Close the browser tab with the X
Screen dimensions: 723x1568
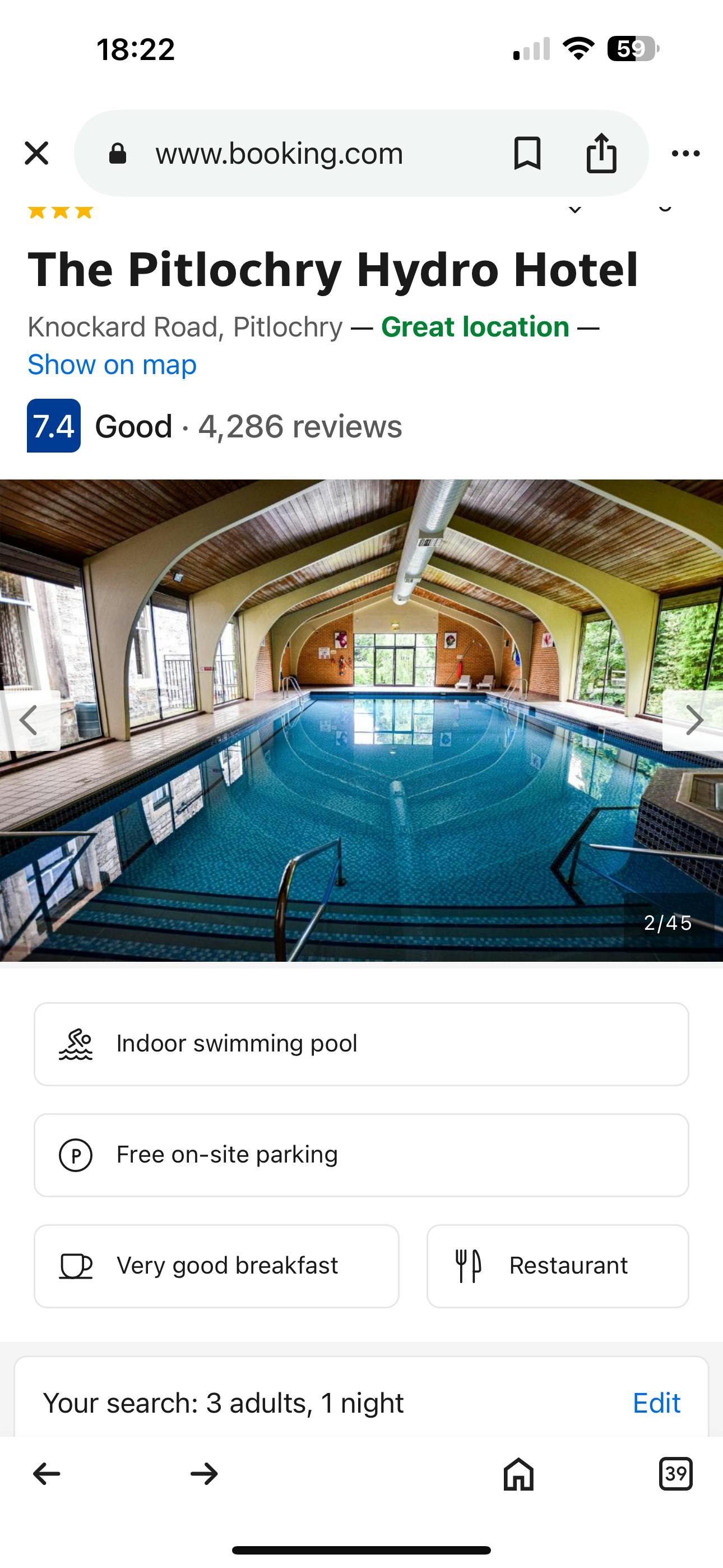(36, 154)
